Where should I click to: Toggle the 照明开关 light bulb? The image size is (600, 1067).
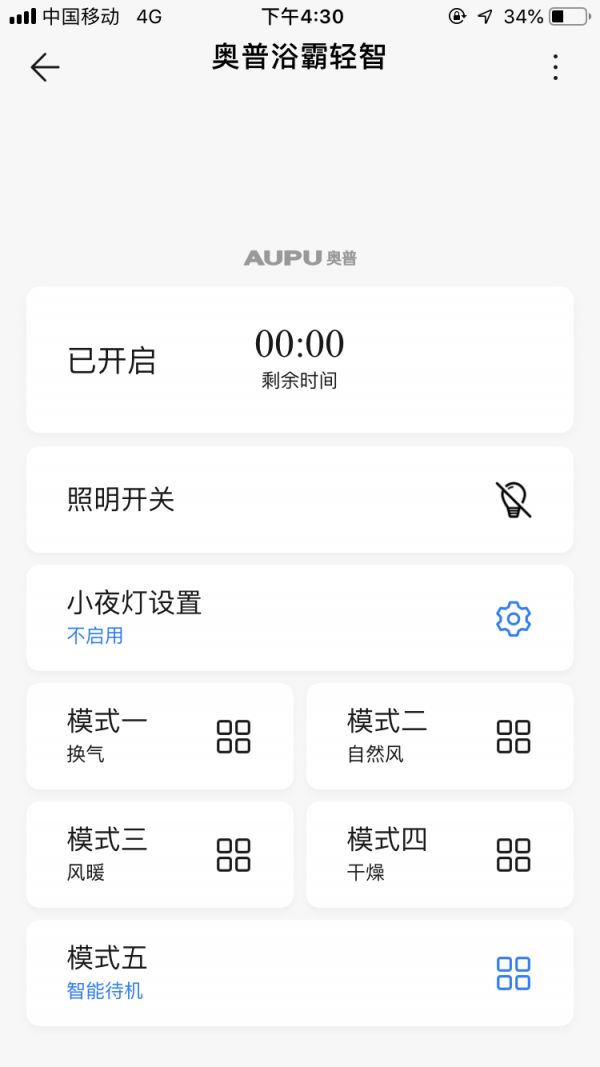[513, 499]
